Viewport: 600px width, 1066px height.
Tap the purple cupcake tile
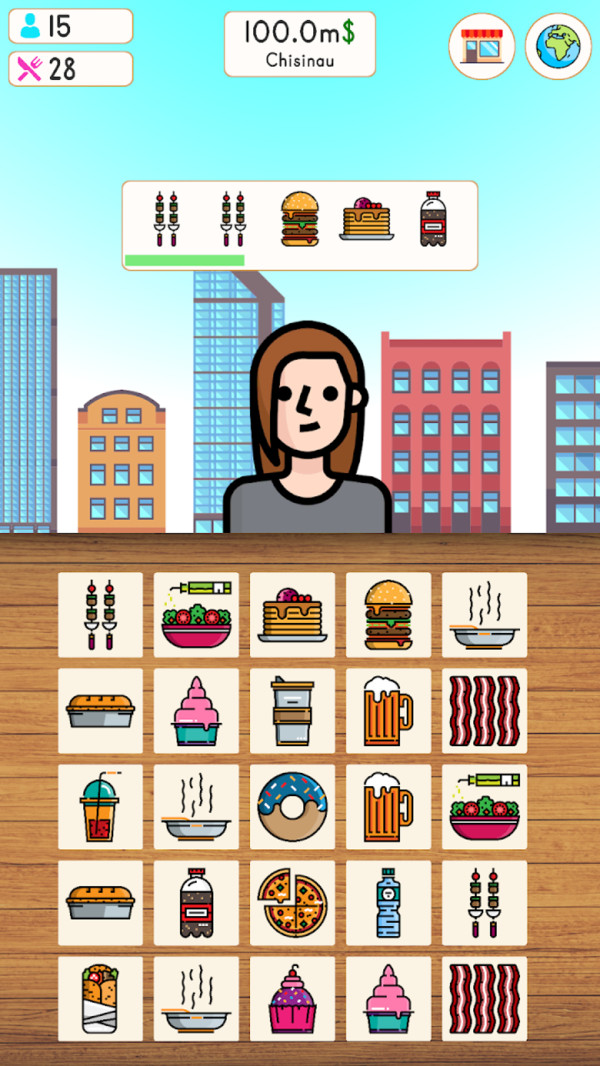click(x=292, y=998)
